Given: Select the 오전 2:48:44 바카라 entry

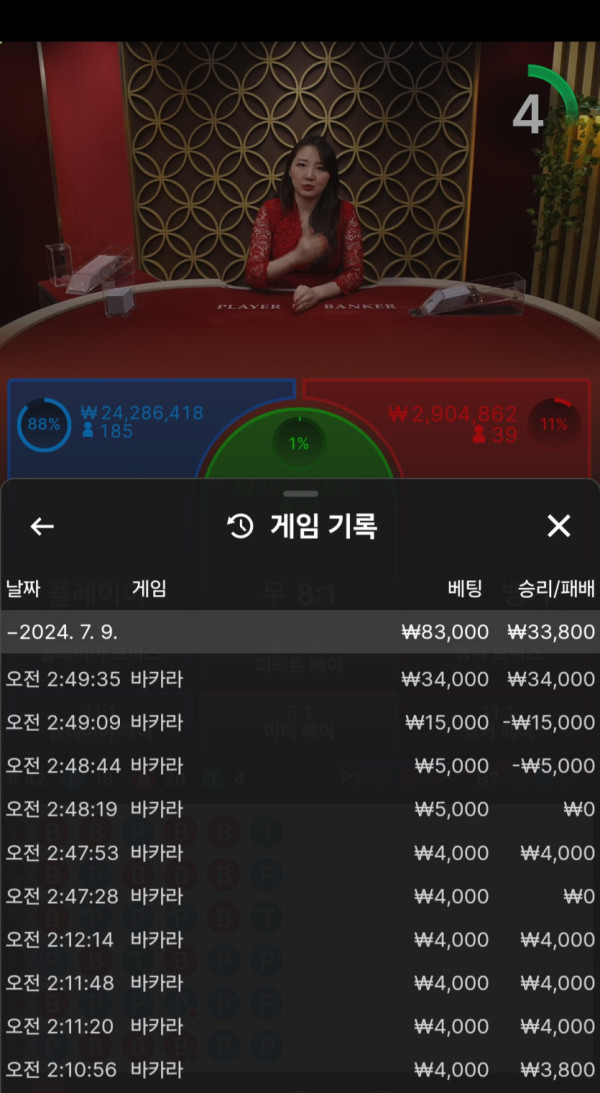Looking at the screenshot, I should (300, 766).
